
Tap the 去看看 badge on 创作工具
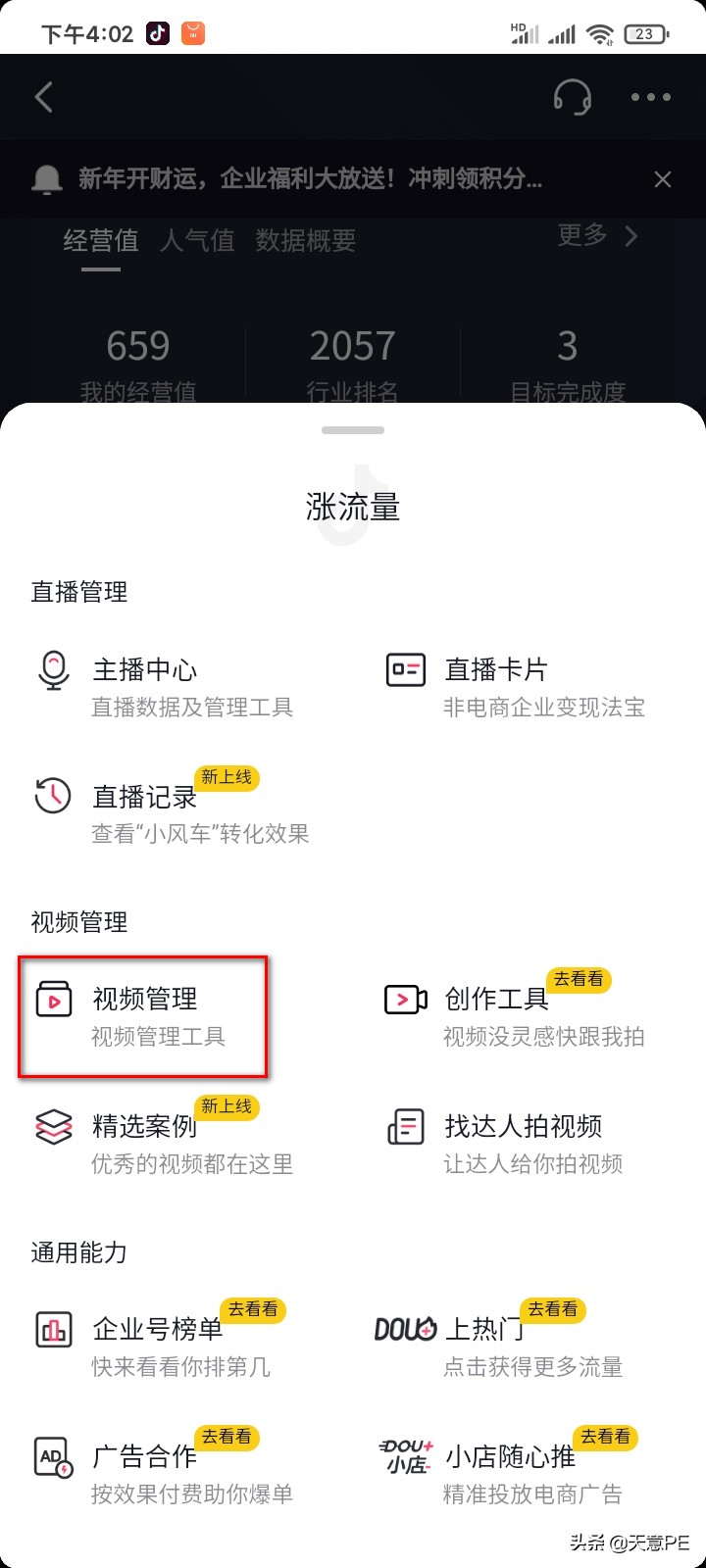pos(579,979)
